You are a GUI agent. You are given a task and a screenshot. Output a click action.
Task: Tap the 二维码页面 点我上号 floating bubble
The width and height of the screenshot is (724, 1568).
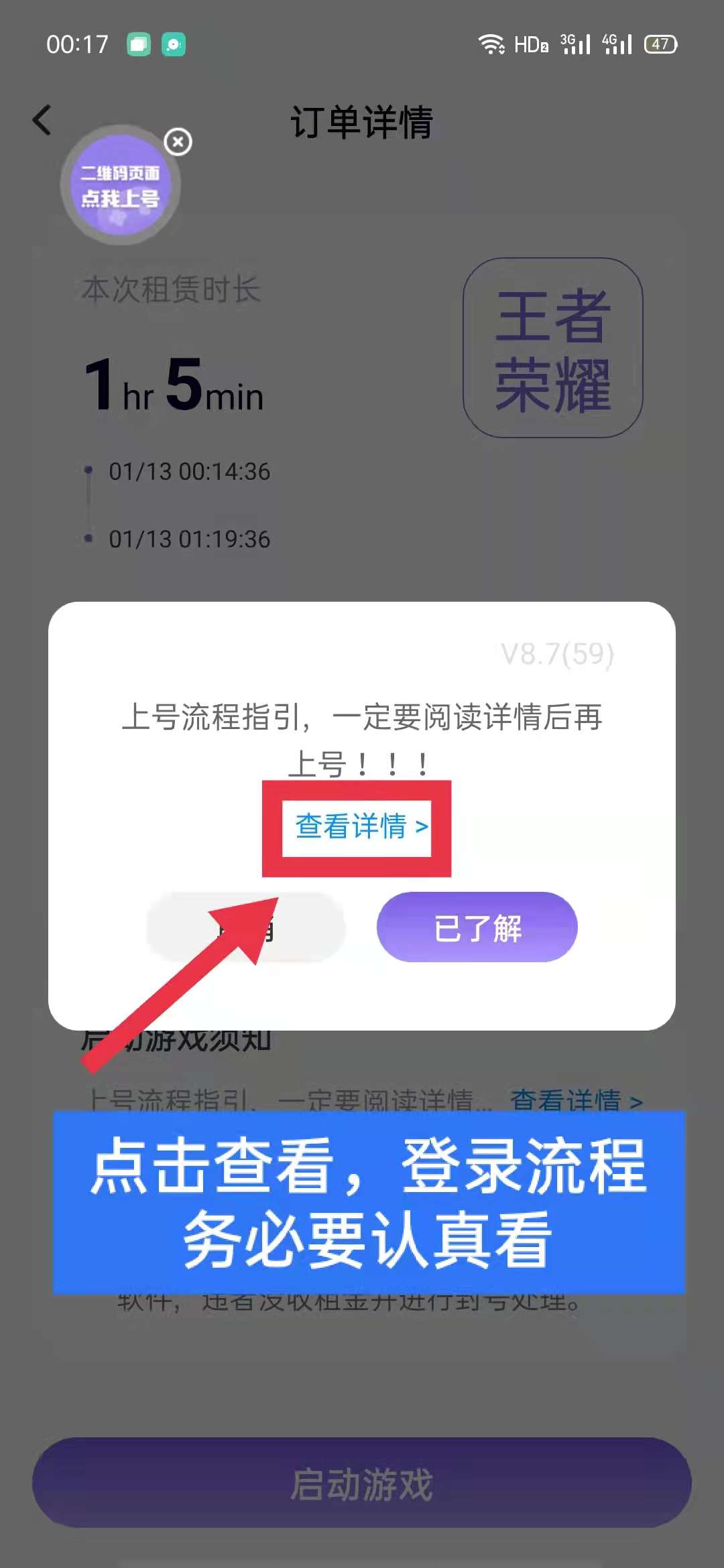(x=120, y=186)
